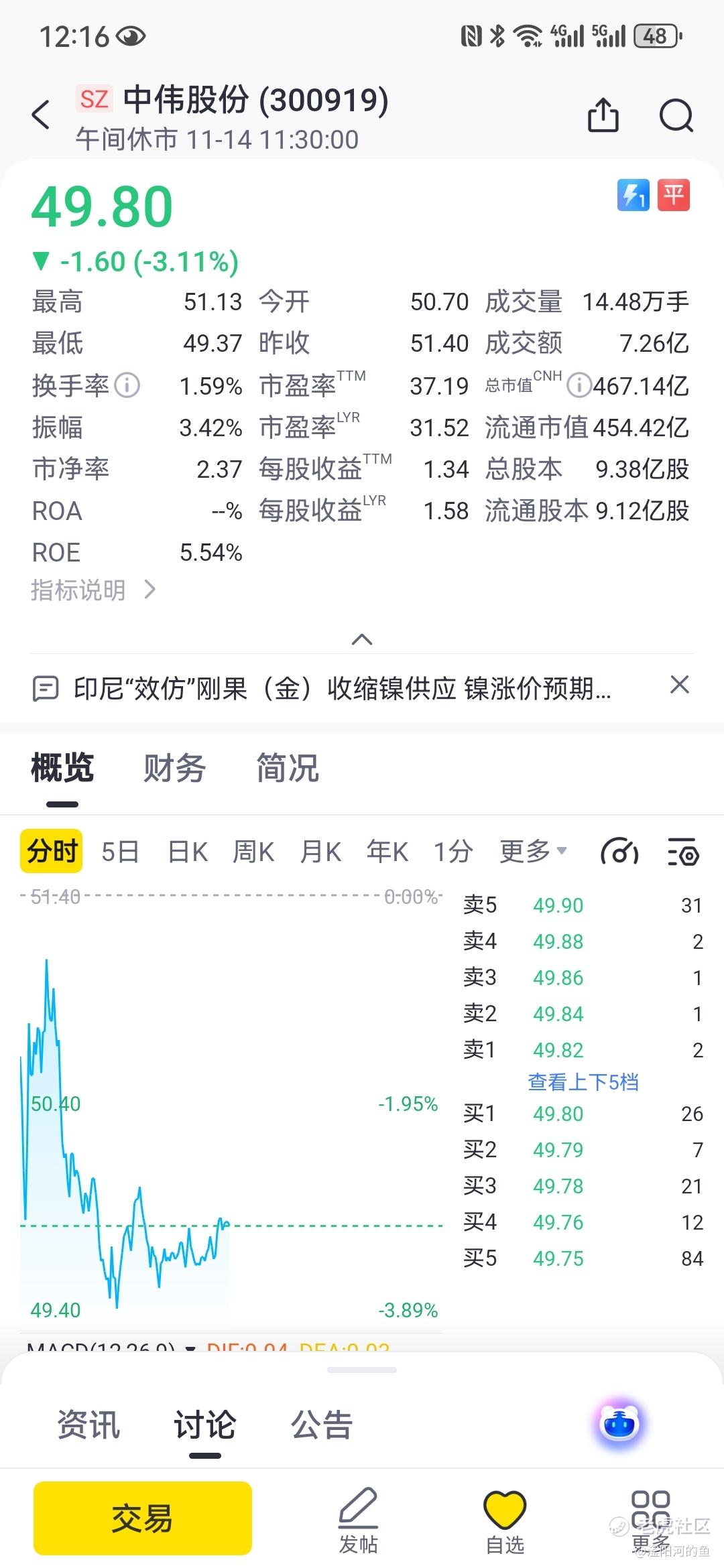Viewport: 724px width, 1568px height.
Task: Open the search magnifier
Action: pyautogui.click(x=676, y=115)
